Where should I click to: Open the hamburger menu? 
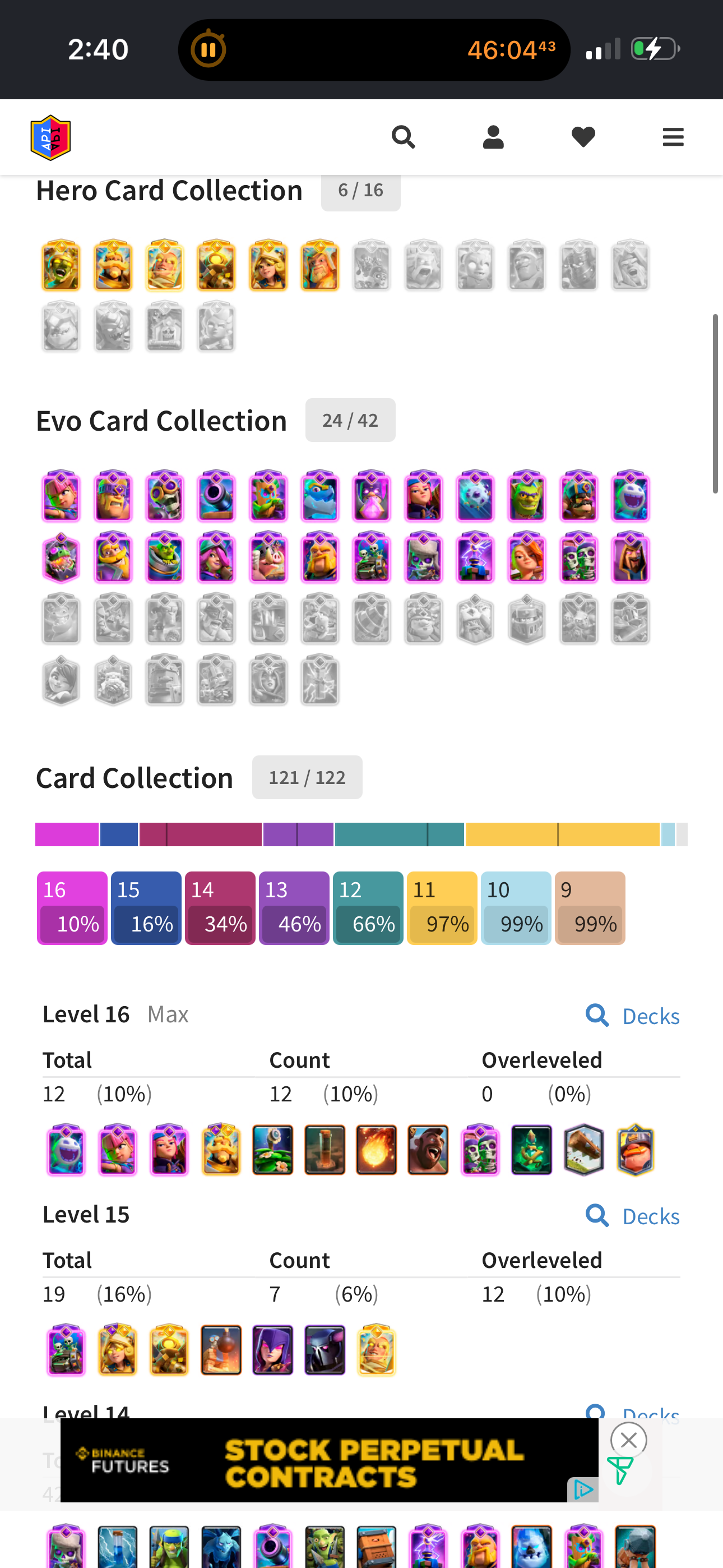point(673,137)
